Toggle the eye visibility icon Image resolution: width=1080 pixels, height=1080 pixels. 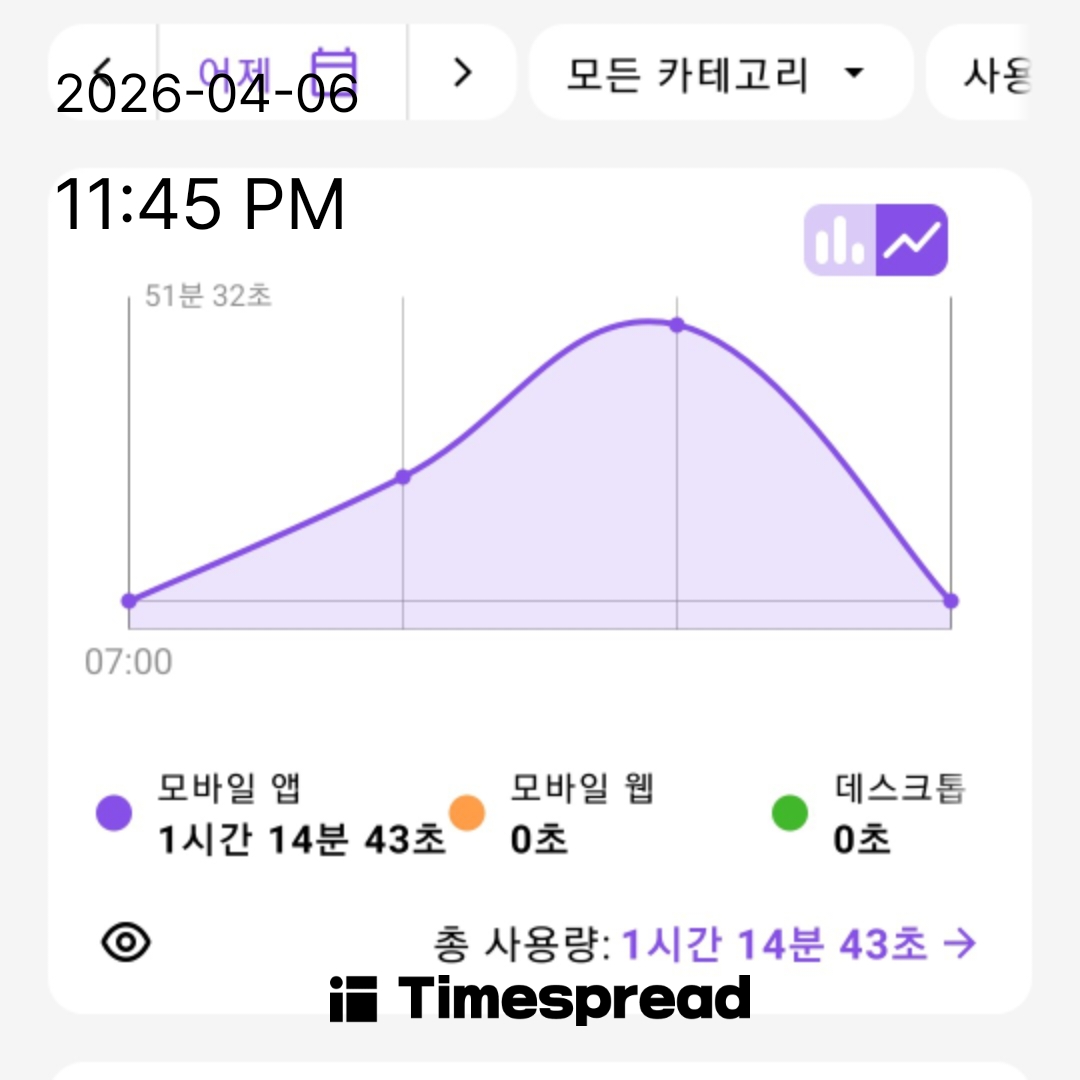tap(126, 942)
